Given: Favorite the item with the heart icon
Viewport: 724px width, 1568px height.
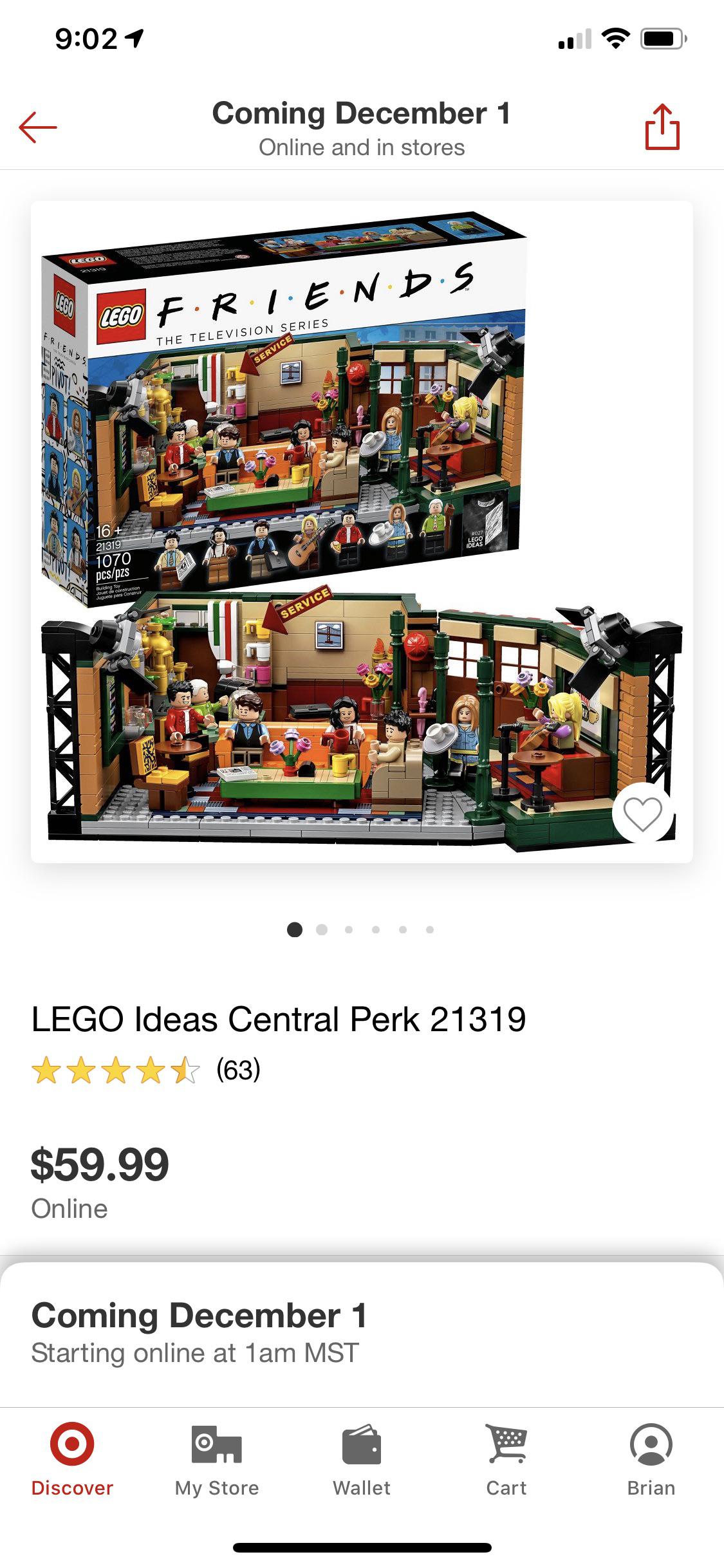Looking at the screenshot, I should click(642, 813).
